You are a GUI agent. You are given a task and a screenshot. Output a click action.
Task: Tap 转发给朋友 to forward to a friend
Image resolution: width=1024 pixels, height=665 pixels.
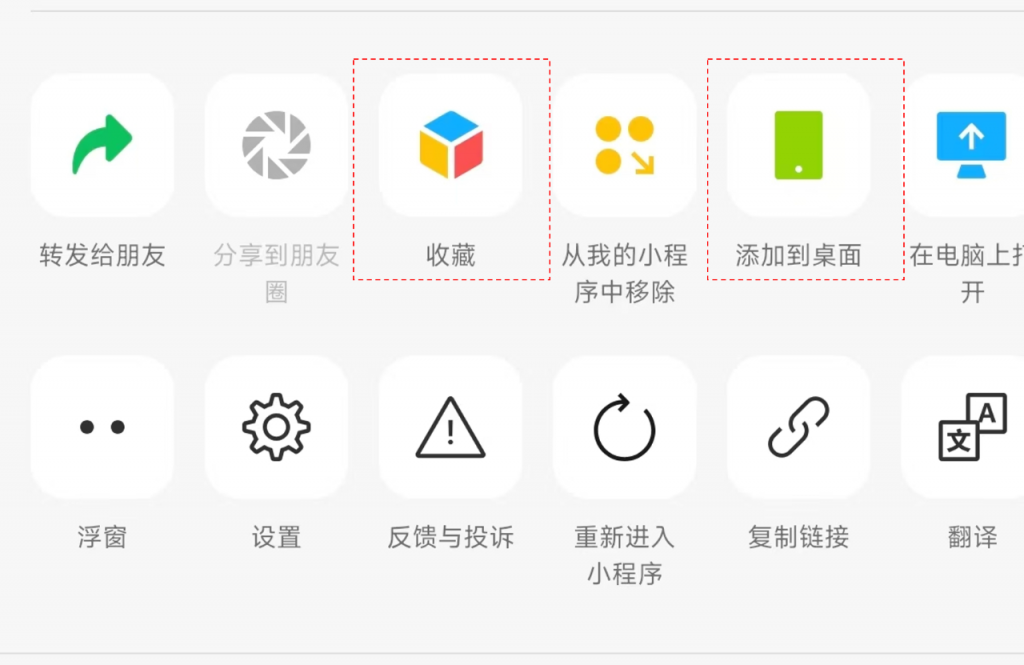click(x=102, y=145)
